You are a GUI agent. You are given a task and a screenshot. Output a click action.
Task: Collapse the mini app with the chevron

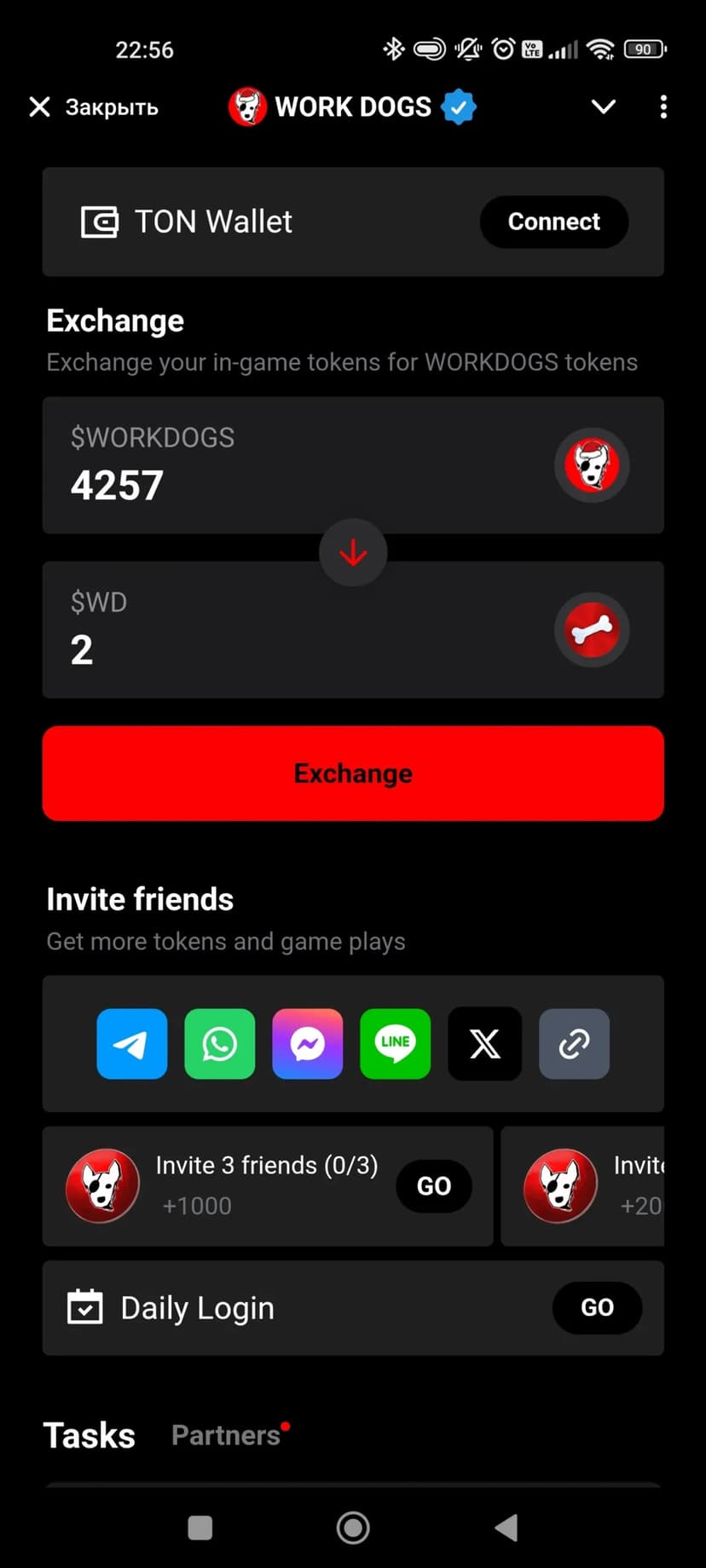pos(603,107)
